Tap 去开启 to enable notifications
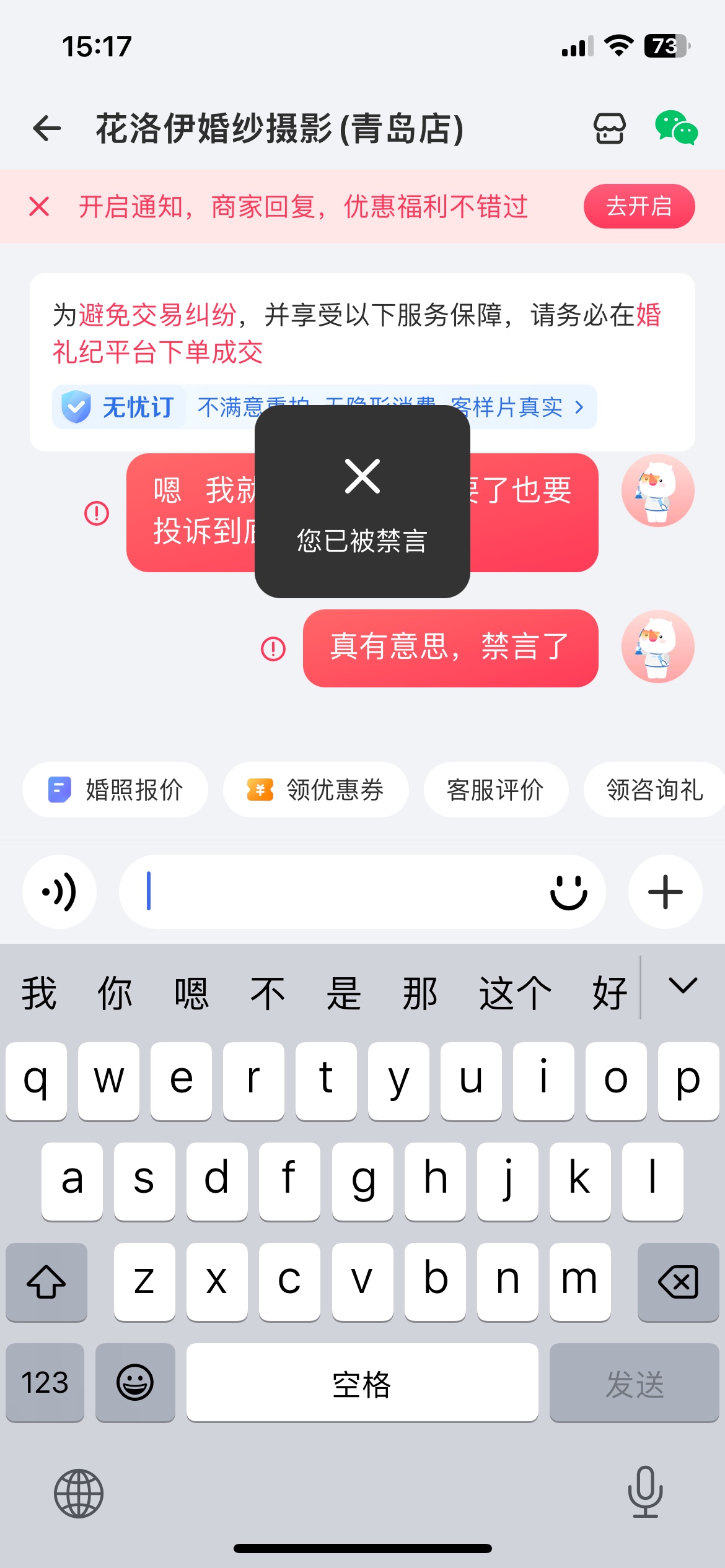 (639, 206)
